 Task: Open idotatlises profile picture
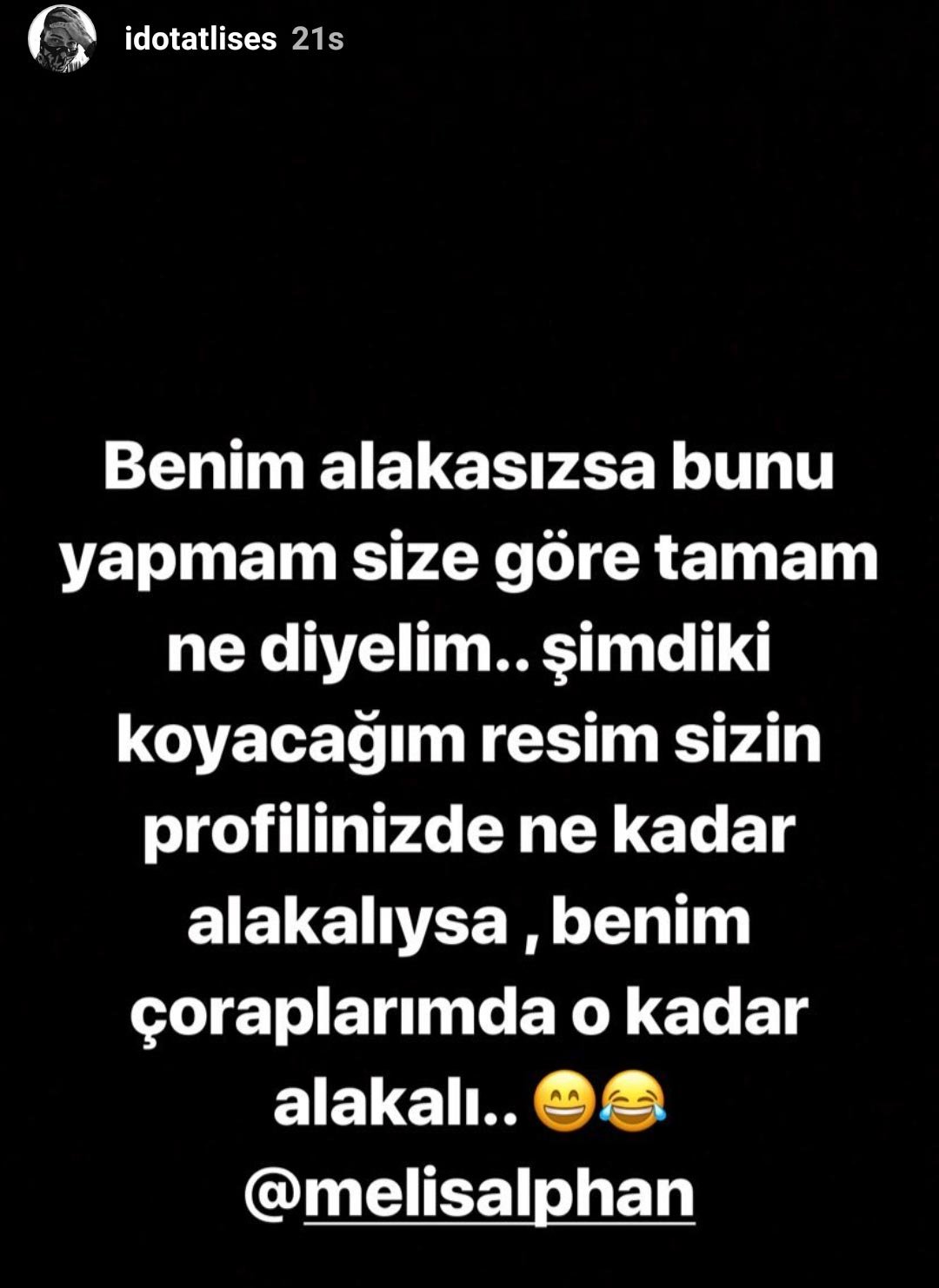click(x=62, y=39)
